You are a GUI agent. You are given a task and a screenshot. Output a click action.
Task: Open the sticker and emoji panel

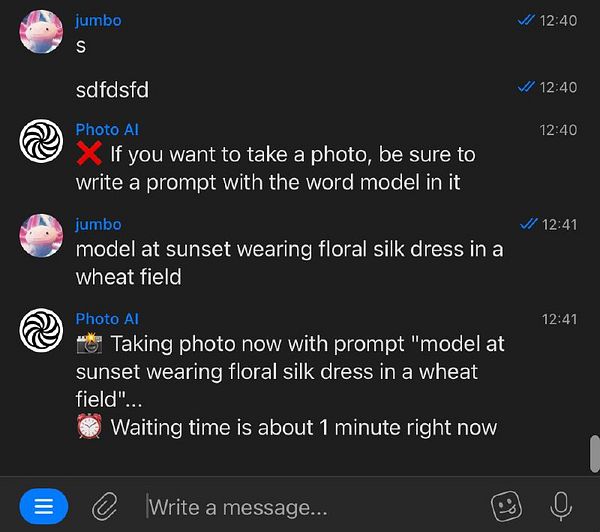click(508, 506)
